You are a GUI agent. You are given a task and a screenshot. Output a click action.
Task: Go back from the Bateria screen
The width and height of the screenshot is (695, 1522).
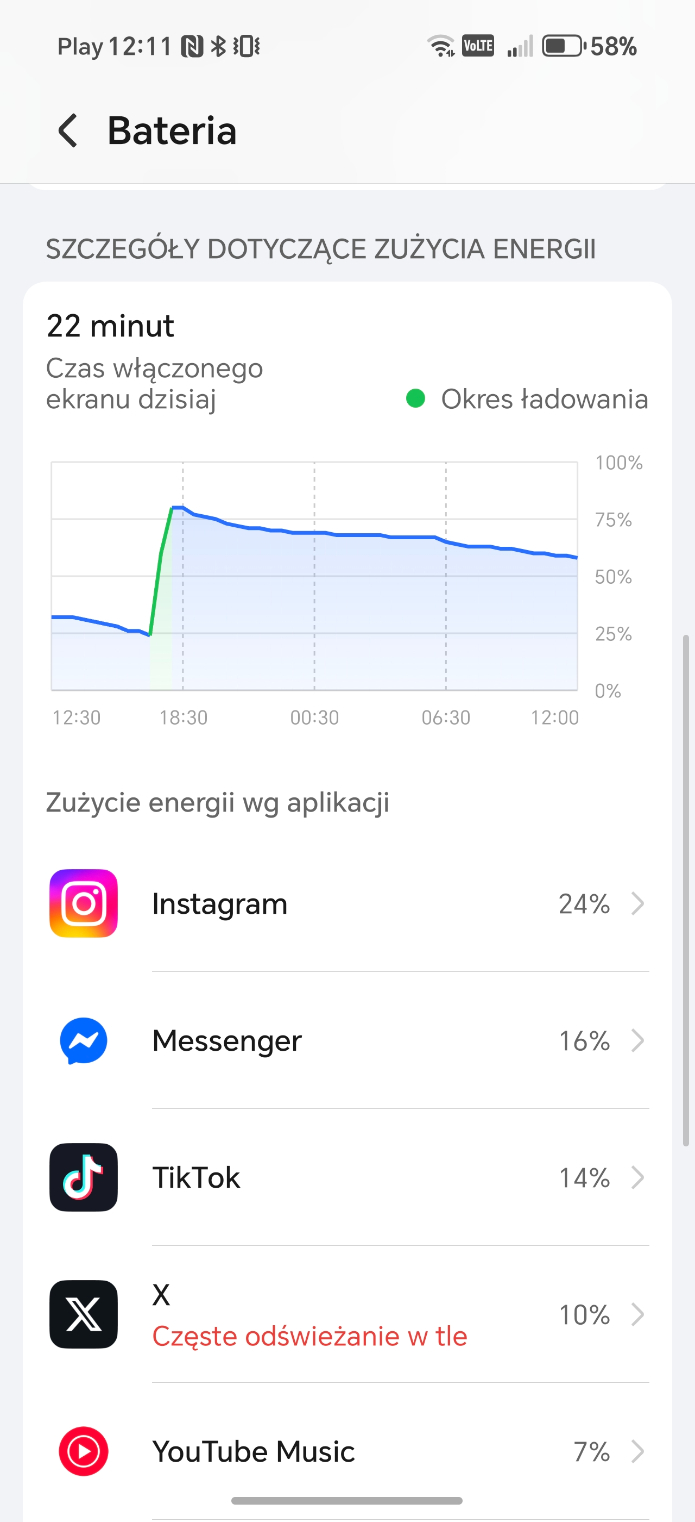(67, 131)
